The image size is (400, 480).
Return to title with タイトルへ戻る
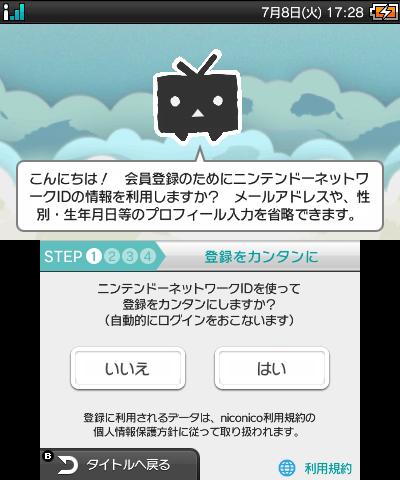coord(120,464)
